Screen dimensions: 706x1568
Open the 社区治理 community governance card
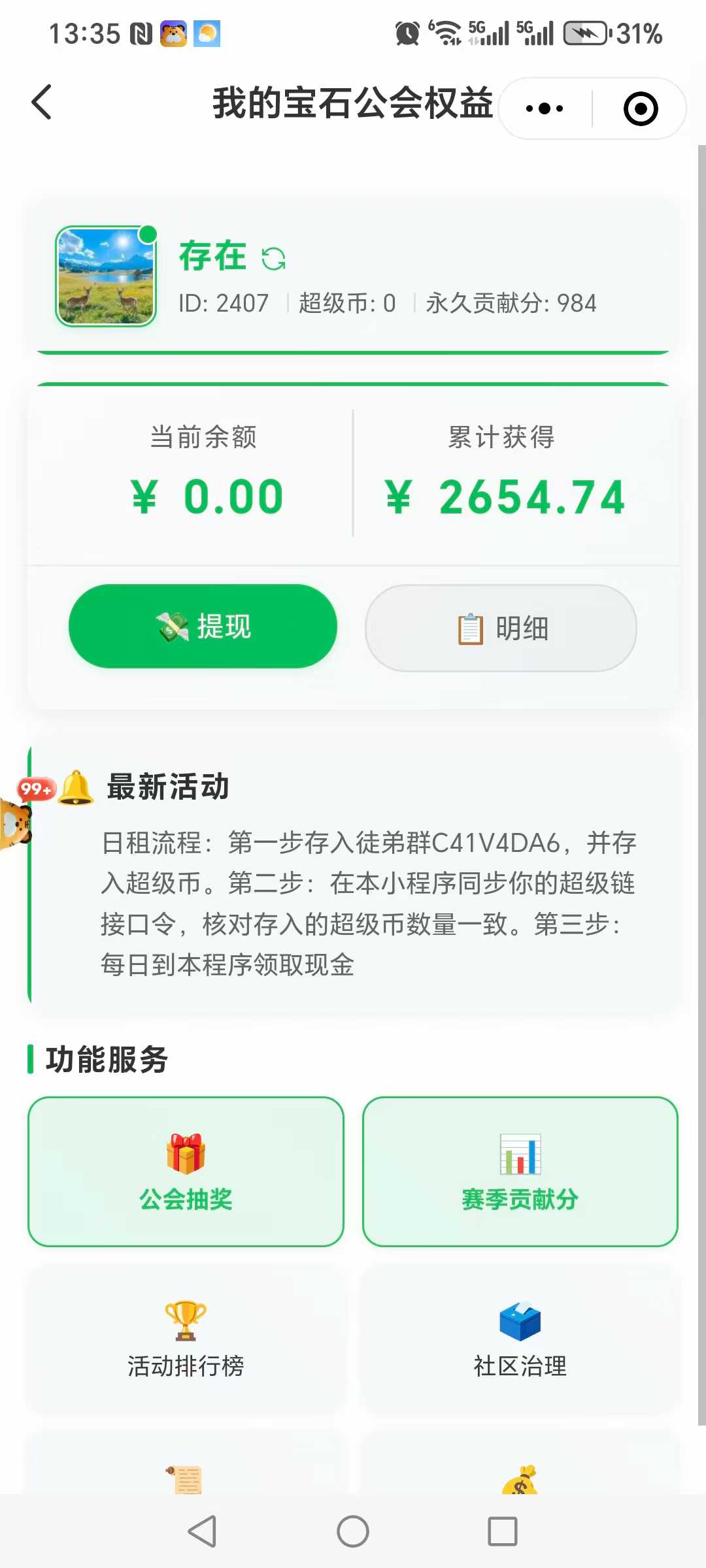coord(520,1339)
